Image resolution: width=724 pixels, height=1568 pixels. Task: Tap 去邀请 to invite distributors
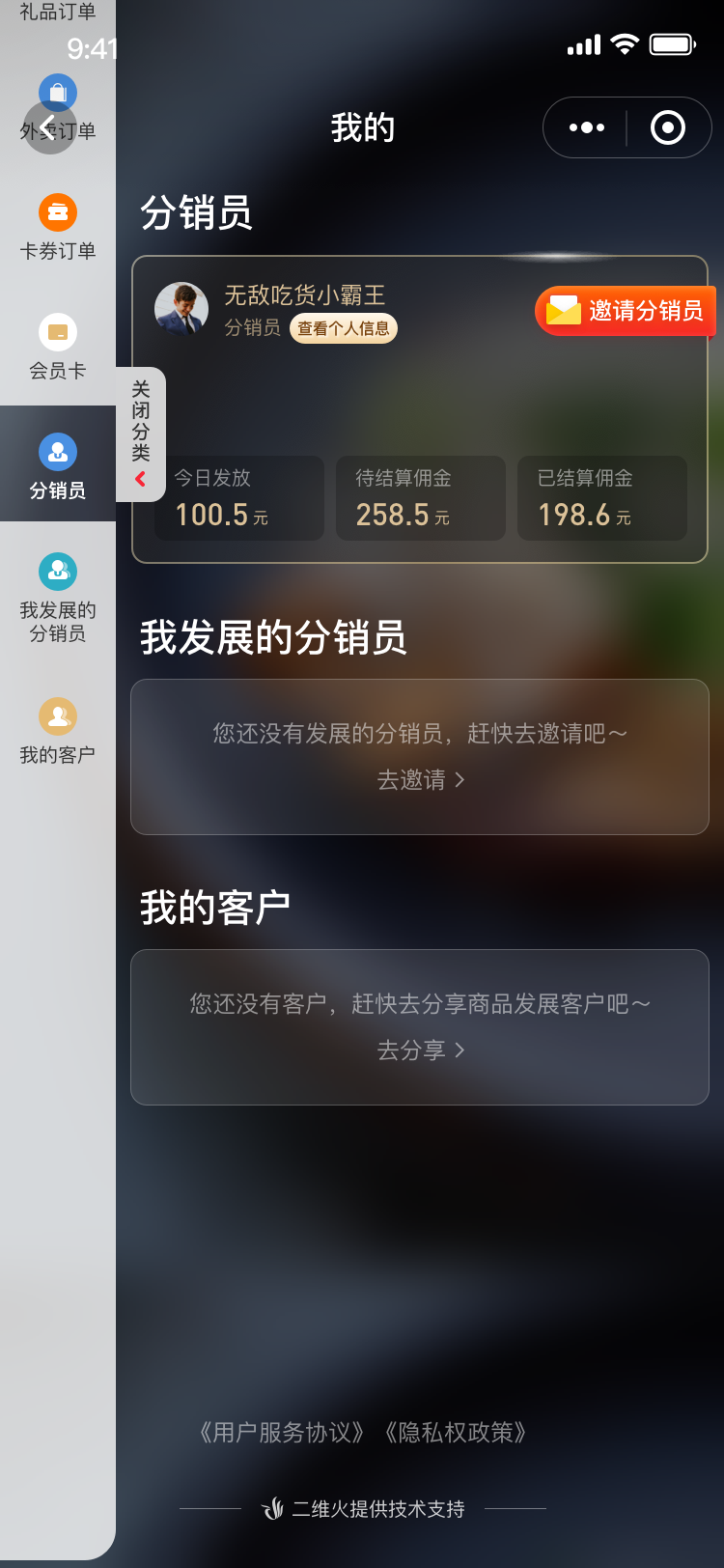tap(420, 779)
